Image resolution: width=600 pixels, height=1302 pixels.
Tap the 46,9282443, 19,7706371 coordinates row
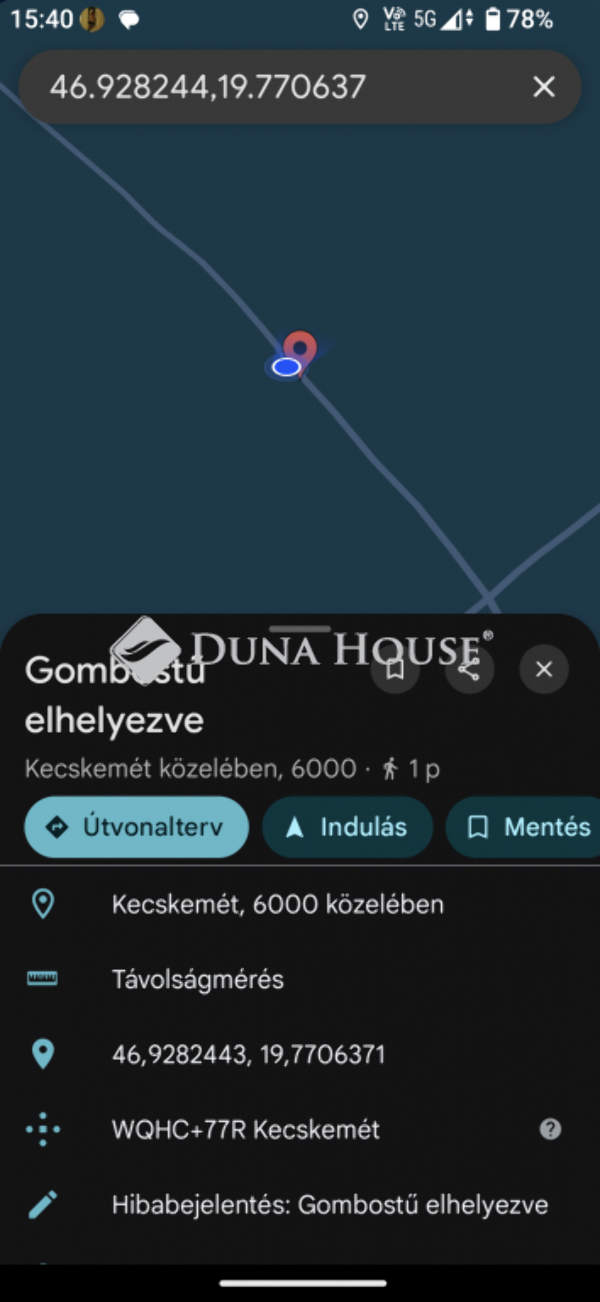coord(248,1055)
